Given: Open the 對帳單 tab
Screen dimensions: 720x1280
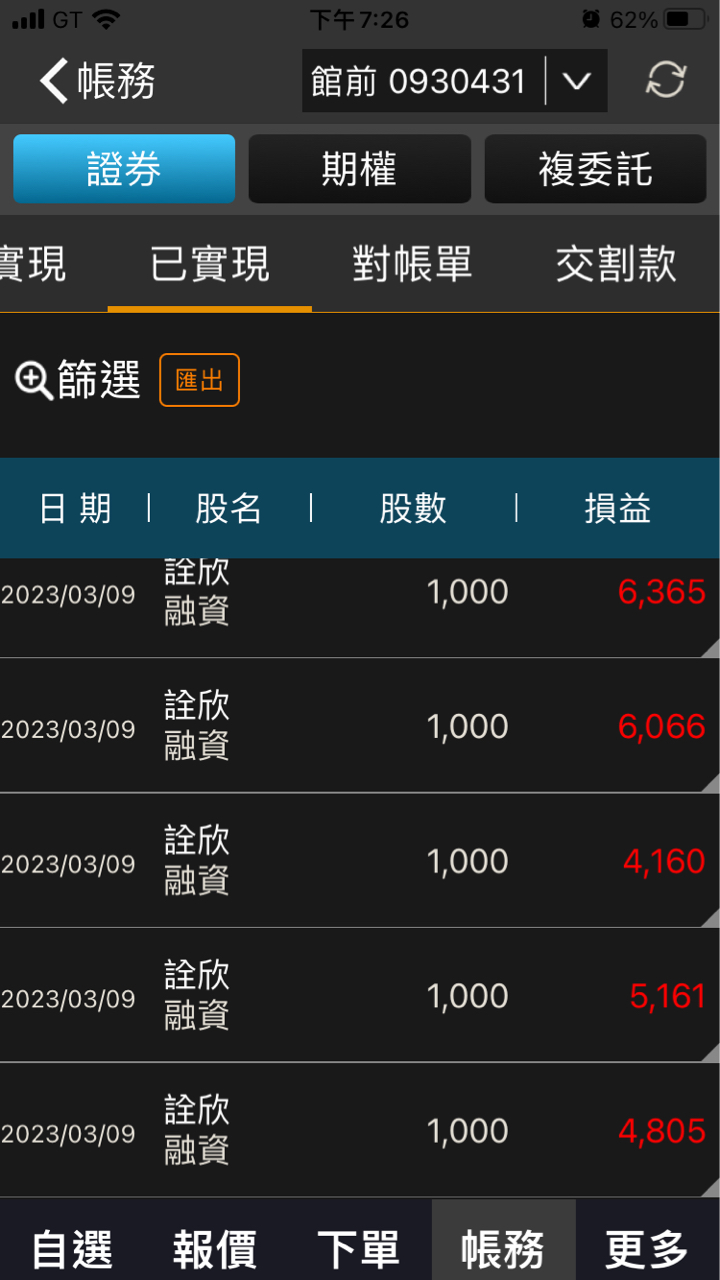Looking at the screenshot, I should coord(412,266).
